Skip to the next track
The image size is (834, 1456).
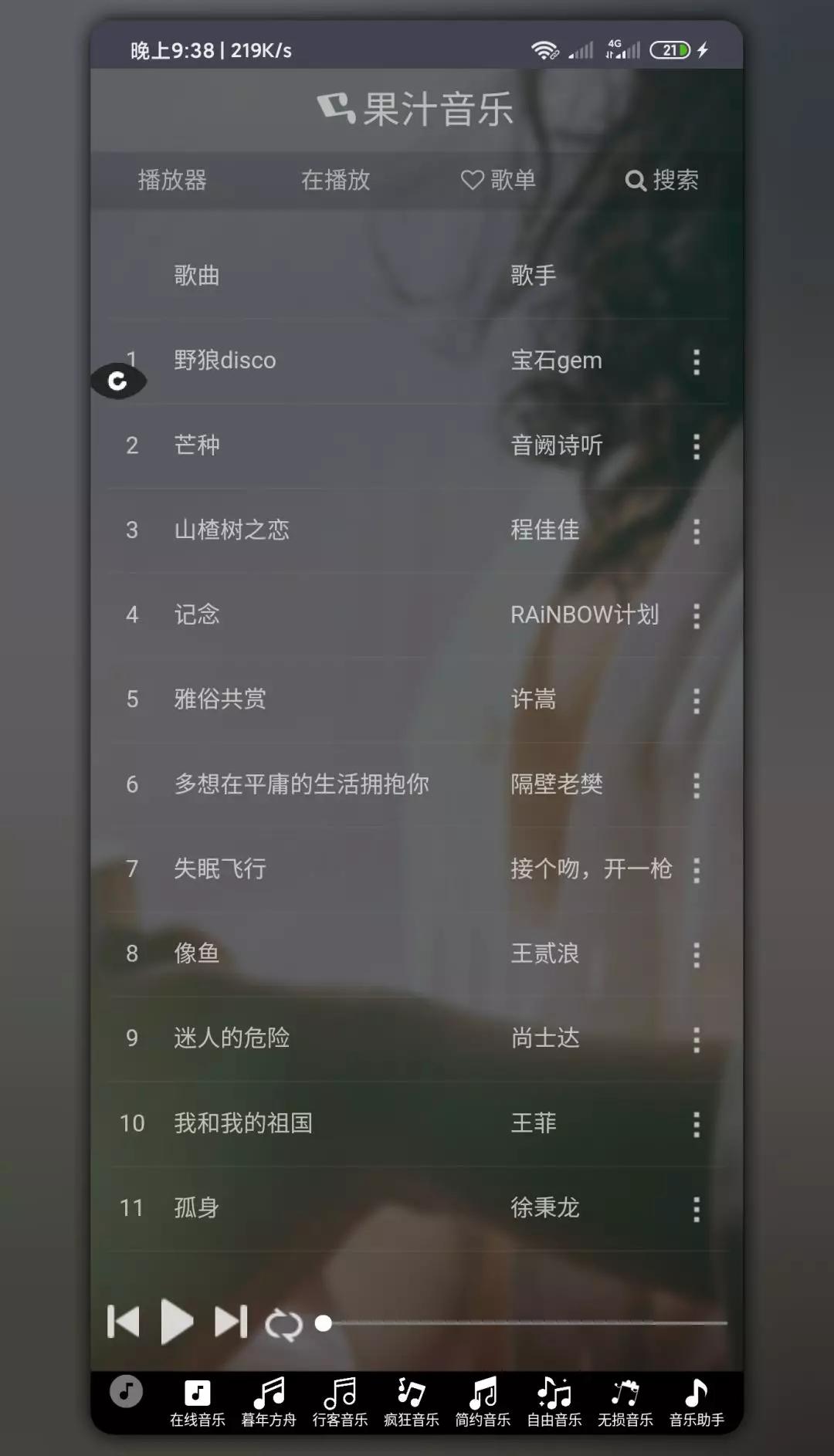(x=231, y=1322)
